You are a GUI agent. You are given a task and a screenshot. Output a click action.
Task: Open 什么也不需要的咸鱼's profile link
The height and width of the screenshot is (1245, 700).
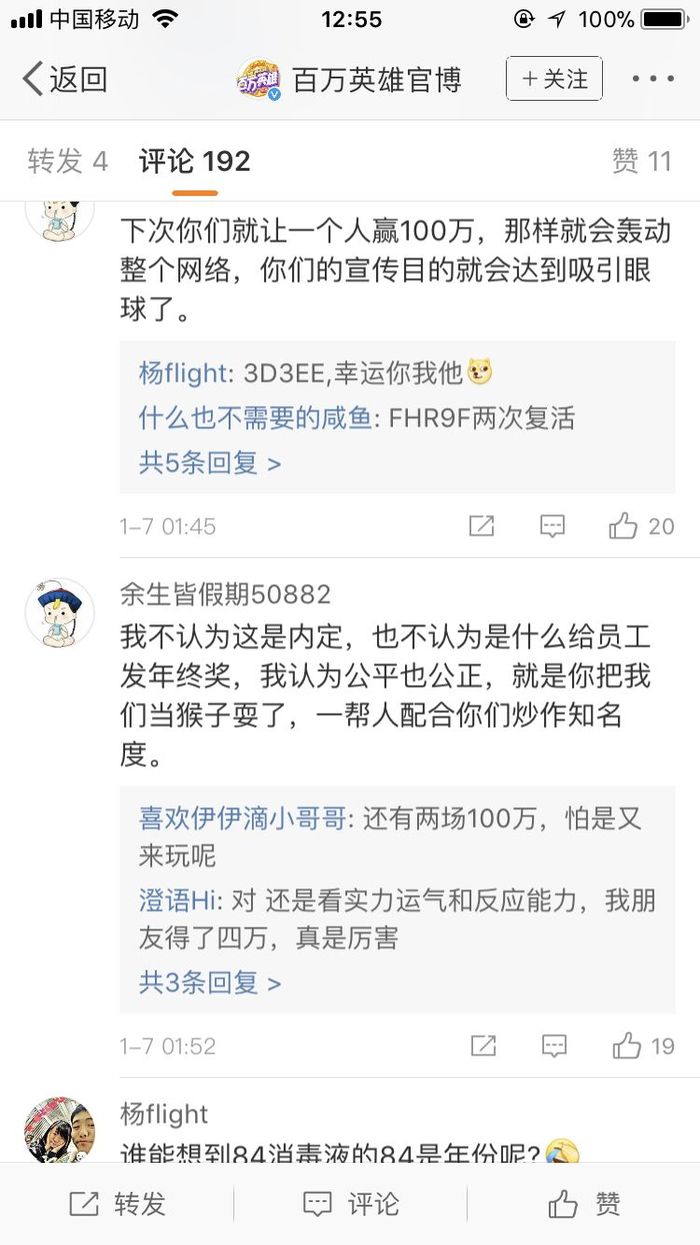click(x=254, y=418)
